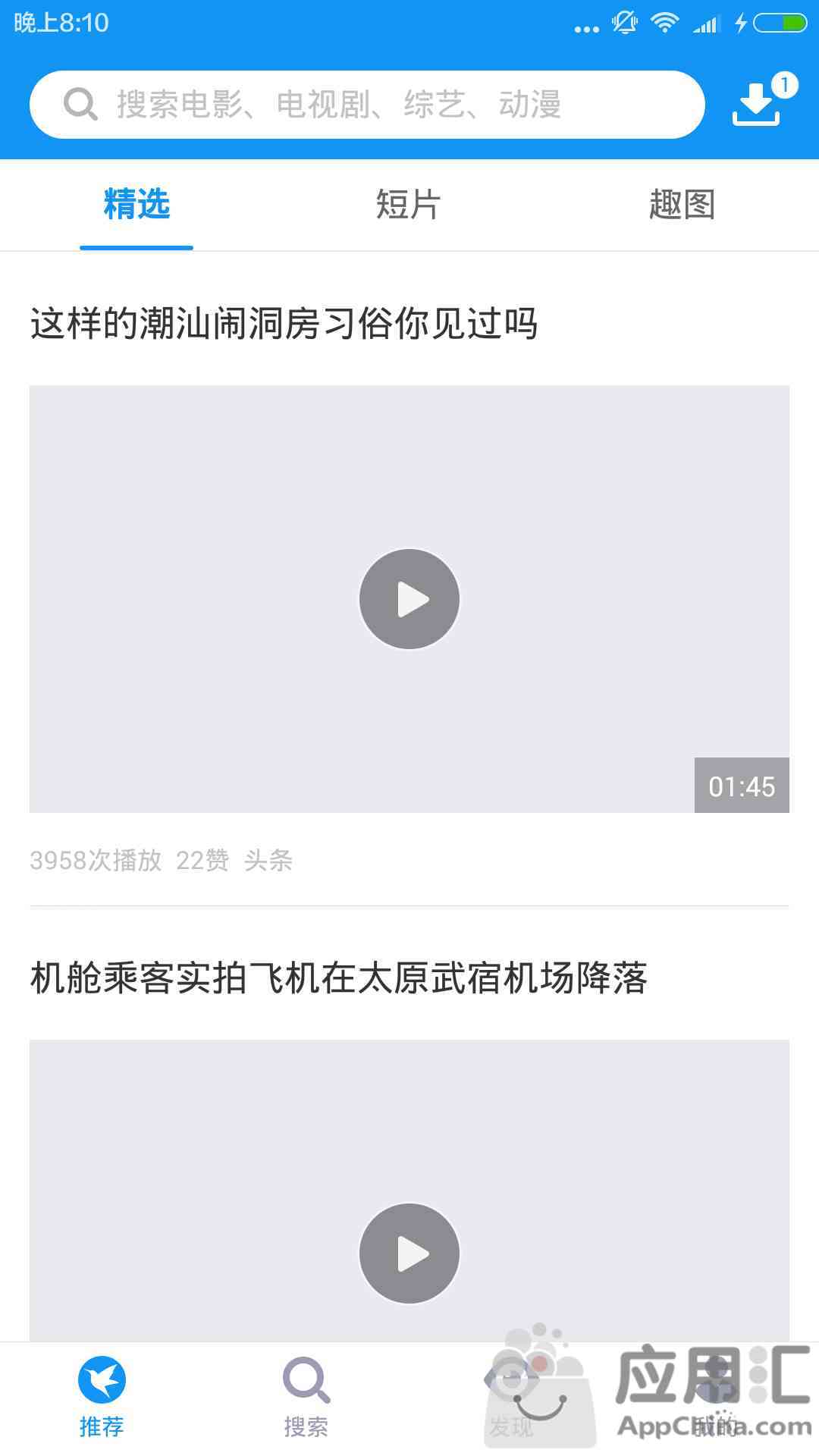Play the 太原武宿机场 landing video
The height and width of the screenshot is (1456, 819).
coord(409,1254)
